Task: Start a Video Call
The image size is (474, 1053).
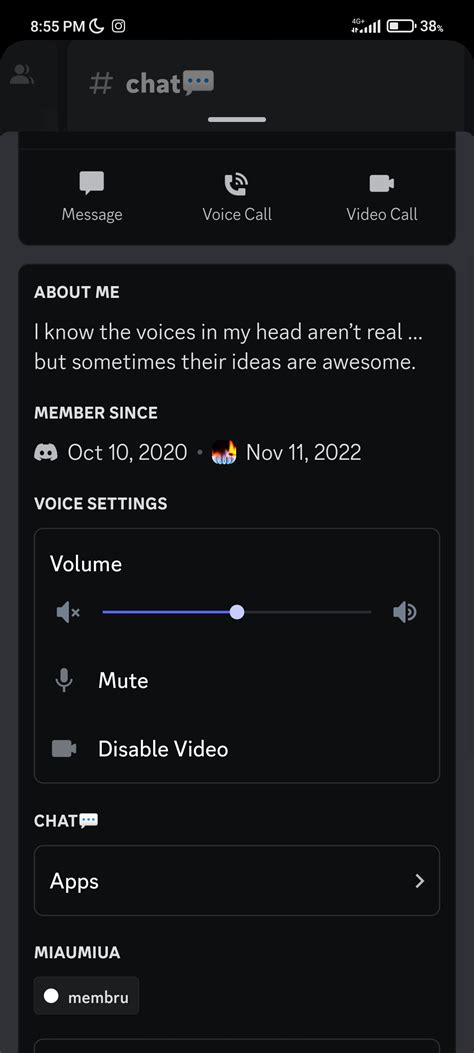Action: (381, 197)
